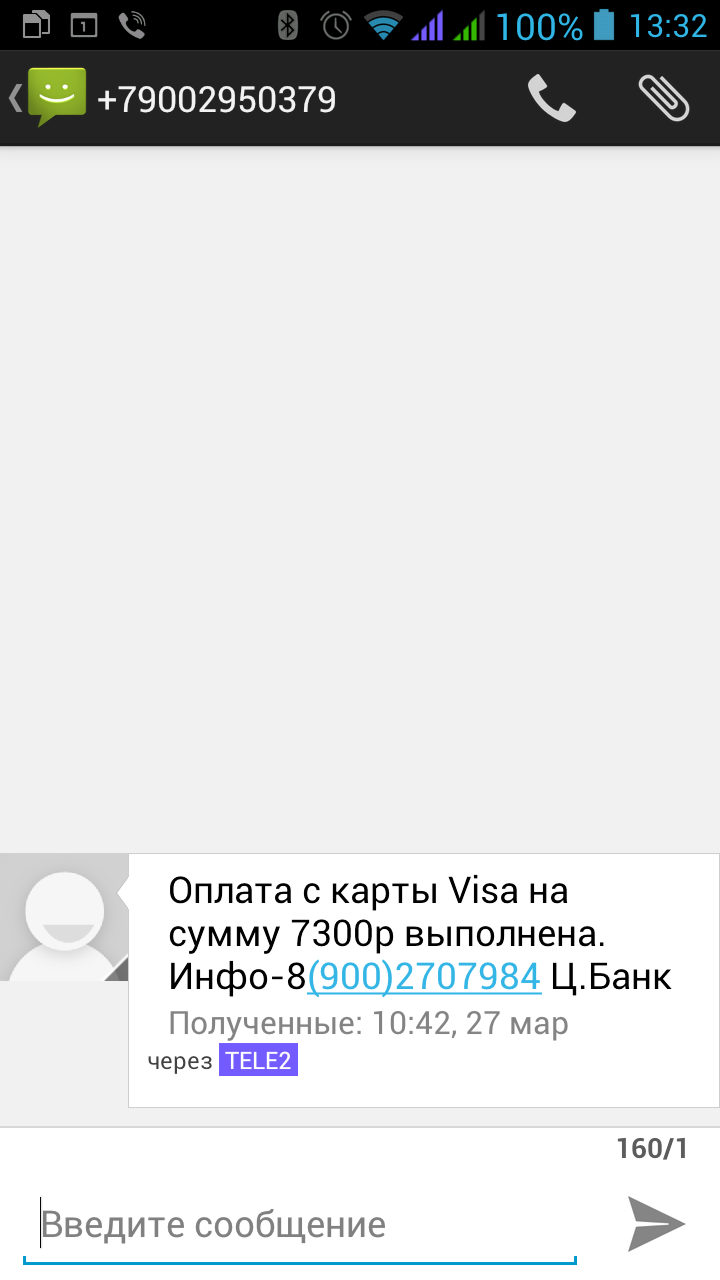Go back via the messaging app icon
The image size is (720, 1280).
(x=50, y=98)
